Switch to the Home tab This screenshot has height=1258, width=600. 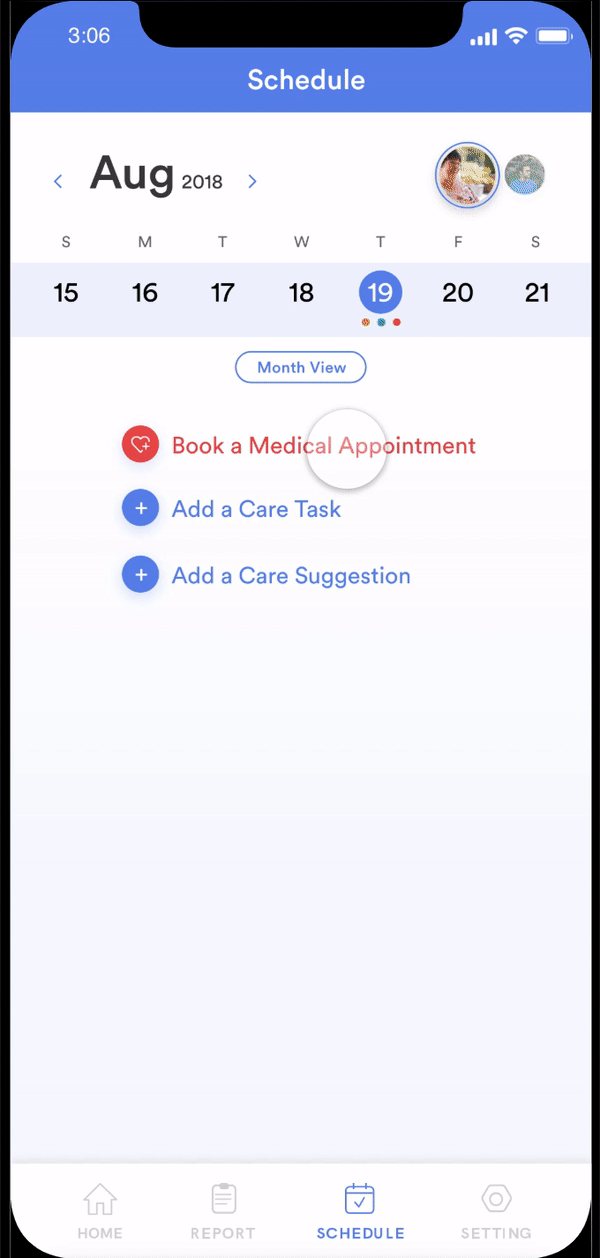(x=100, y=1211)
